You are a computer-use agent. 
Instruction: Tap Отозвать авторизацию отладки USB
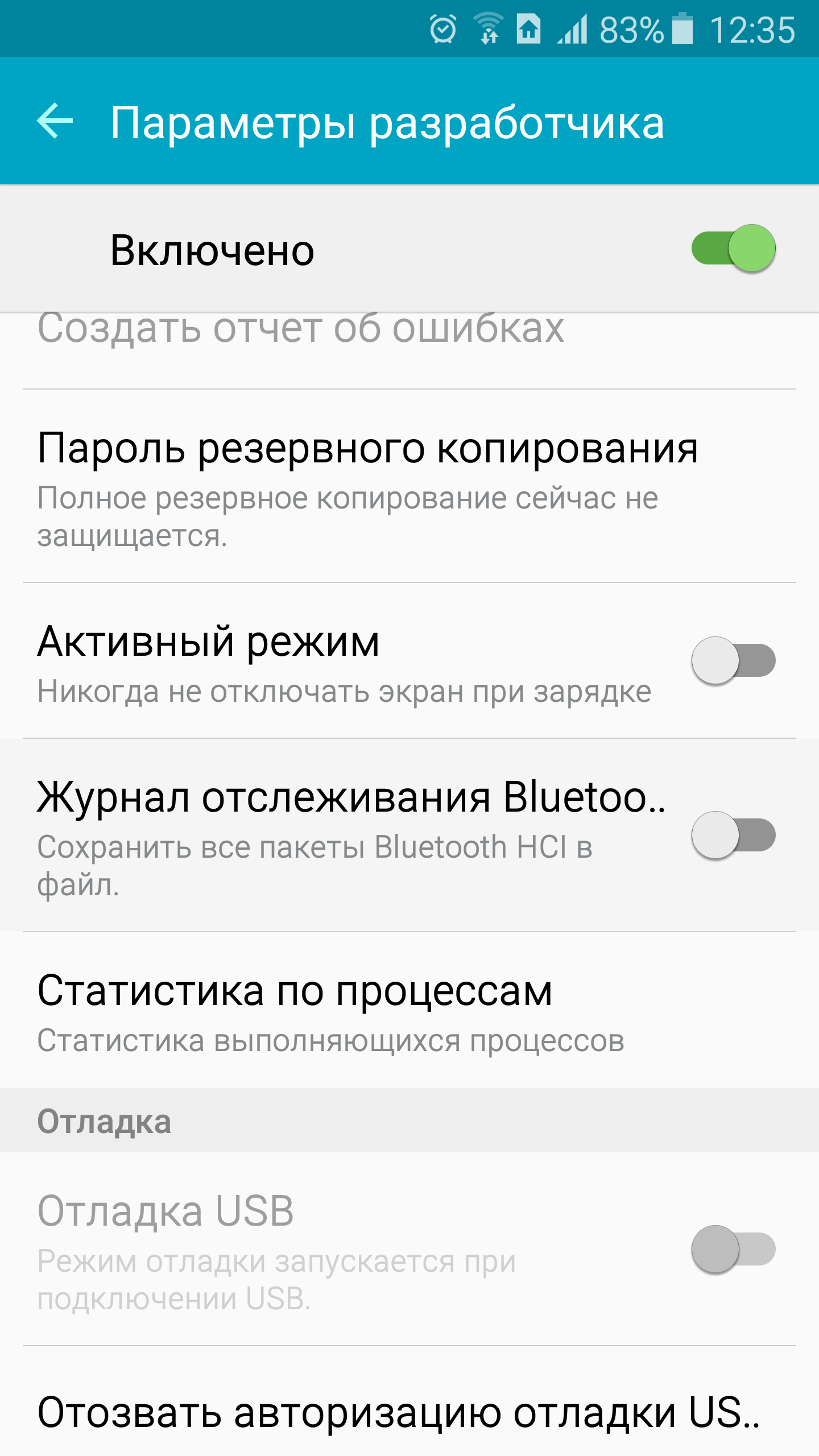(x=398, y=1412)
